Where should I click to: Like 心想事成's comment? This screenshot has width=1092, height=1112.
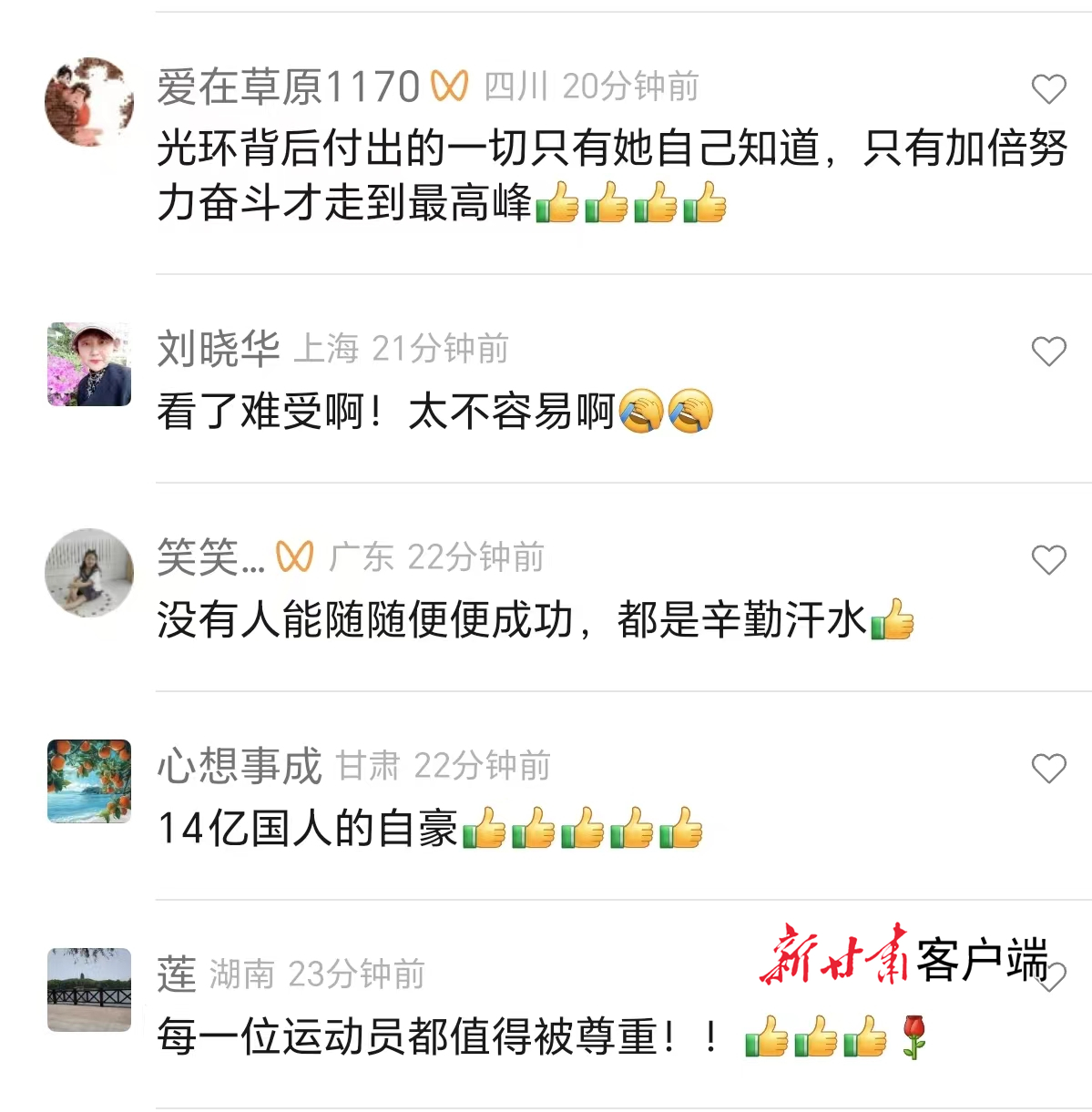point(1048,769)
